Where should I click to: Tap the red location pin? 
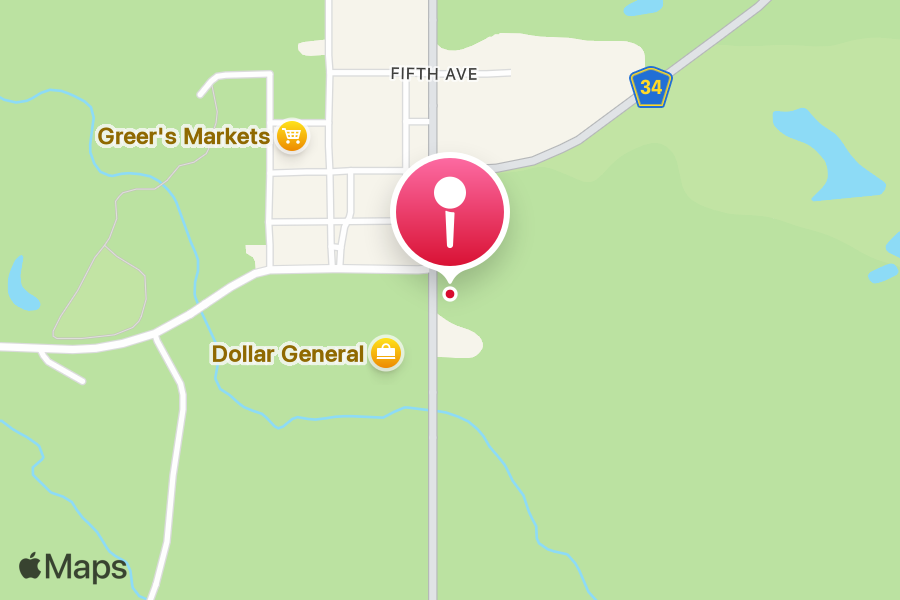pyautogui.click(x=450, y=211)
